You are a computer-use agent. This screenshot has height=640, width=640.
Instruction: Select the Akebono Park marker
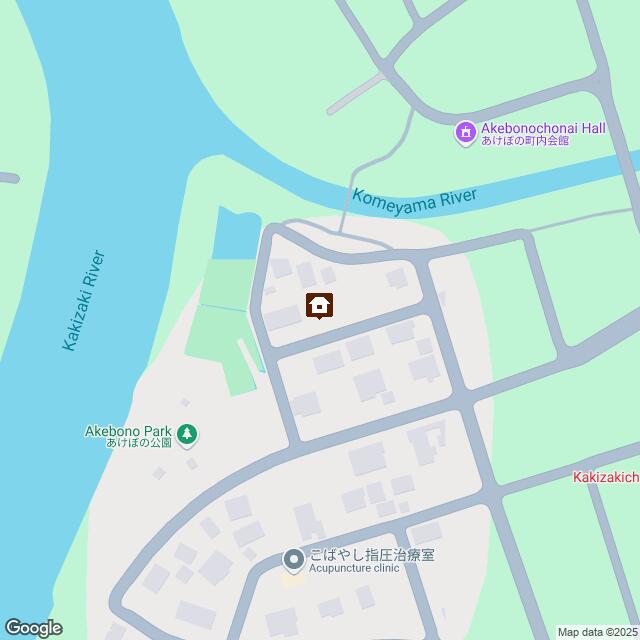pyautogui.click(x=189, y=435)
